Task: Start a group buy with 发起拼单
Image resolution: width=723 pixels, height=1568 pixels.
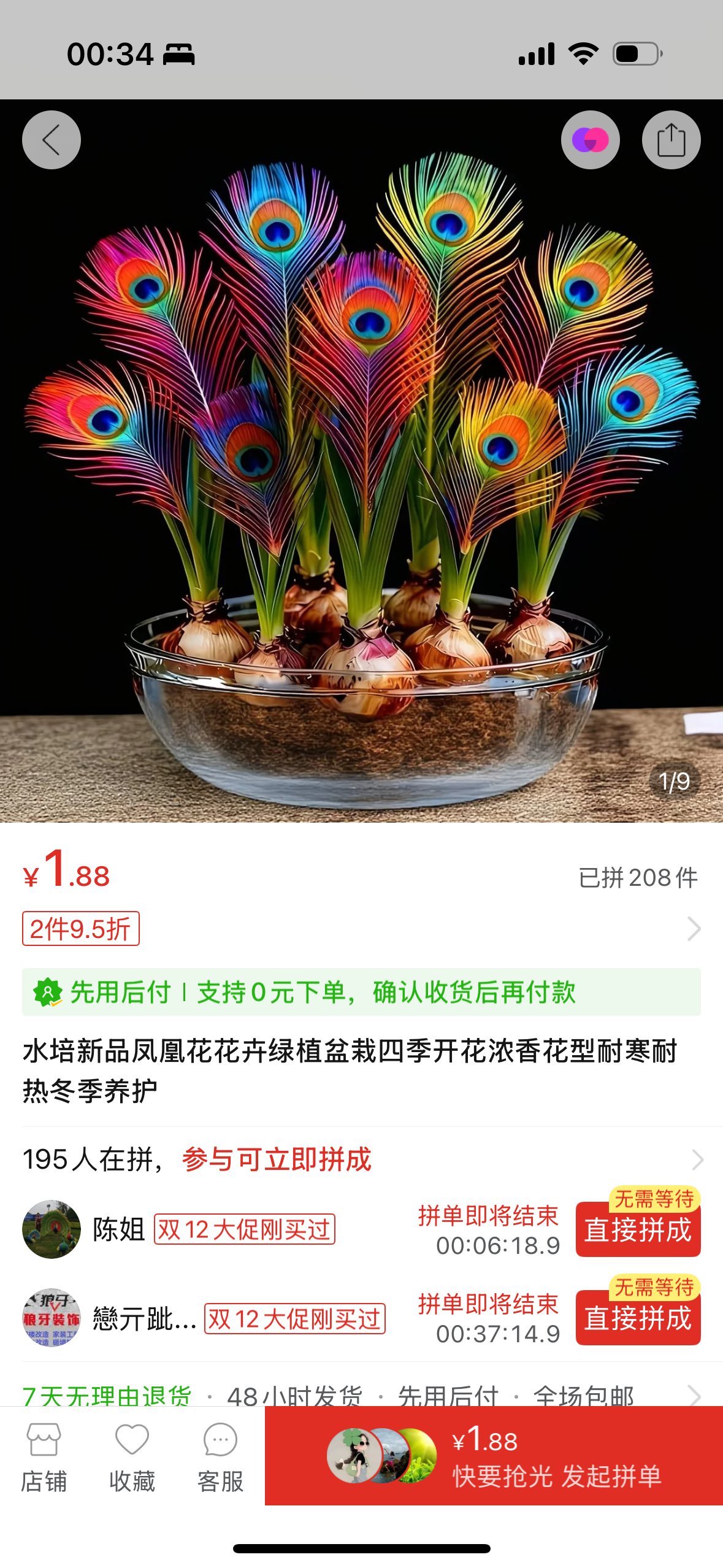Action: pyautogui.click(x=494, y=1455)
